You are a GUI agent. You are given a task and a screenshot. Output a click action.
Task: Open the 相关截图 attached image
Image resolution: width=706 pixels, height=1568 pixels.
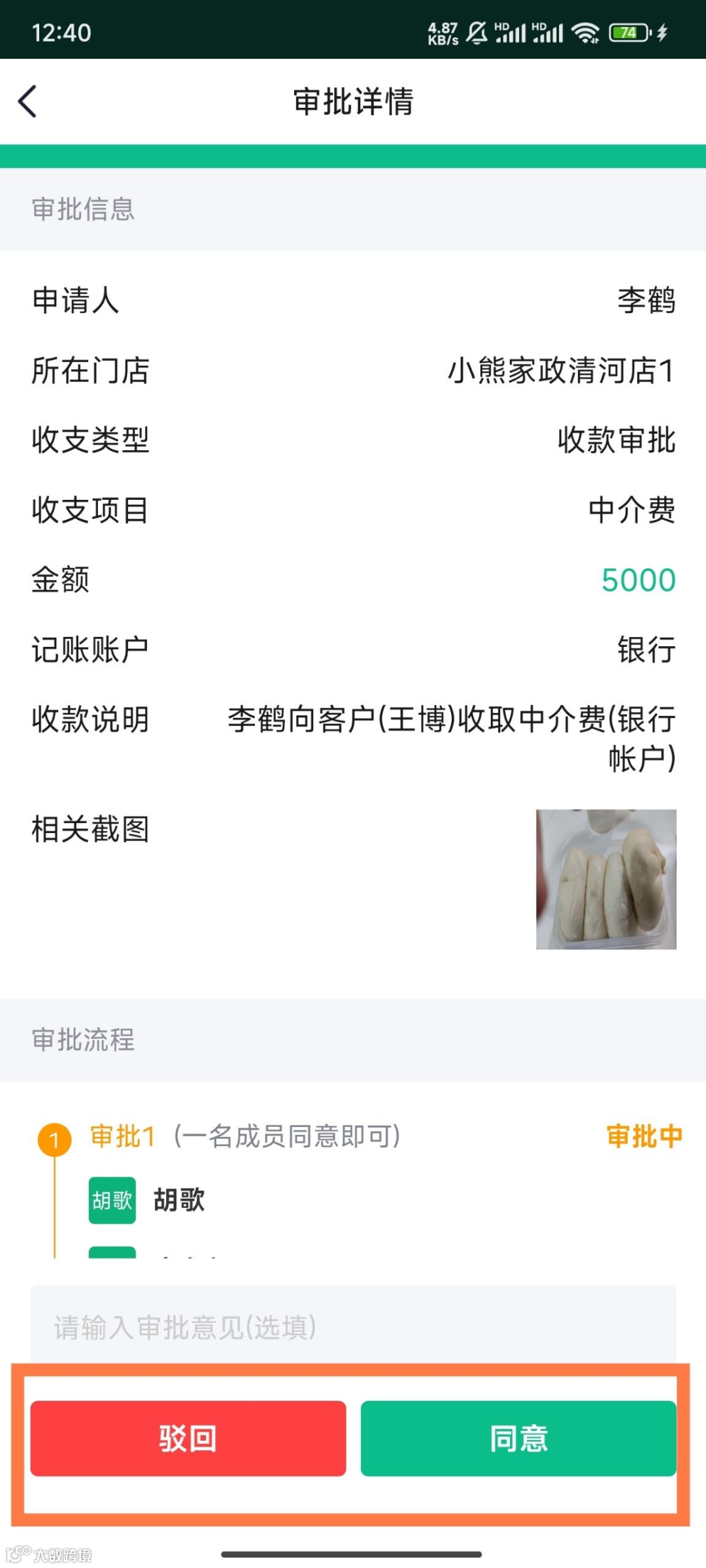click(606, 879)
